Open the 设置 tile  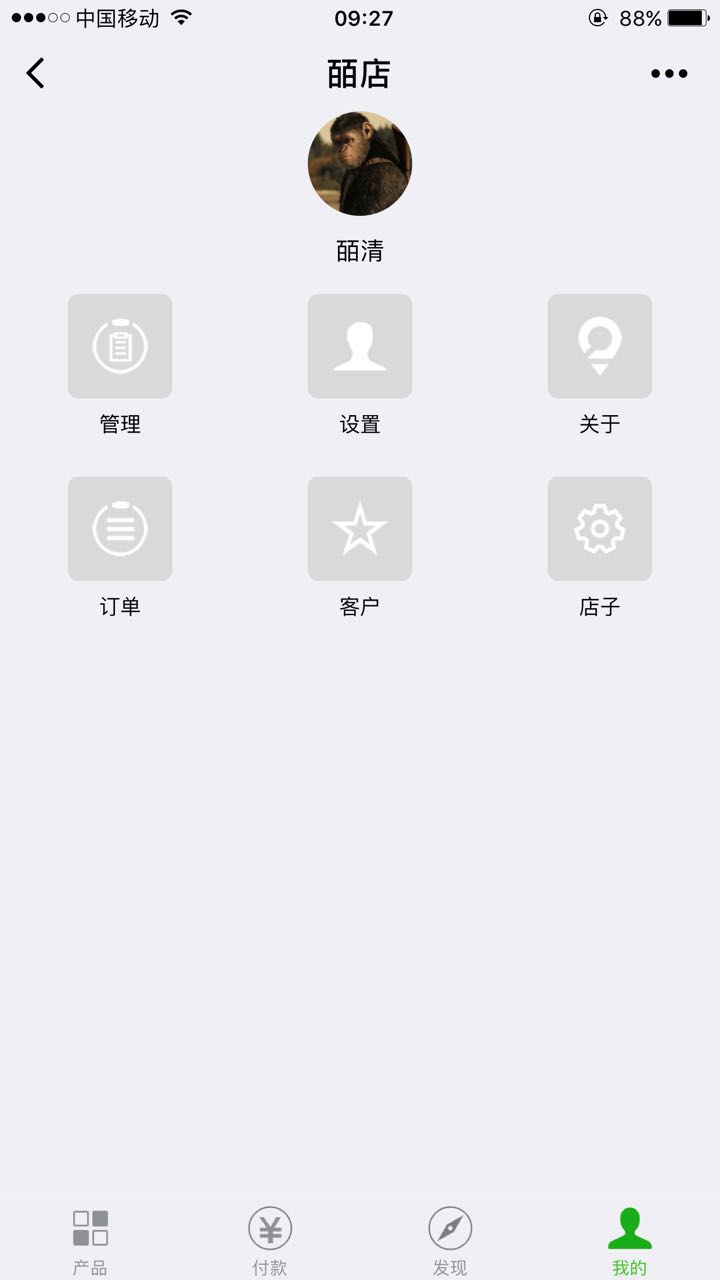point(360,346)
